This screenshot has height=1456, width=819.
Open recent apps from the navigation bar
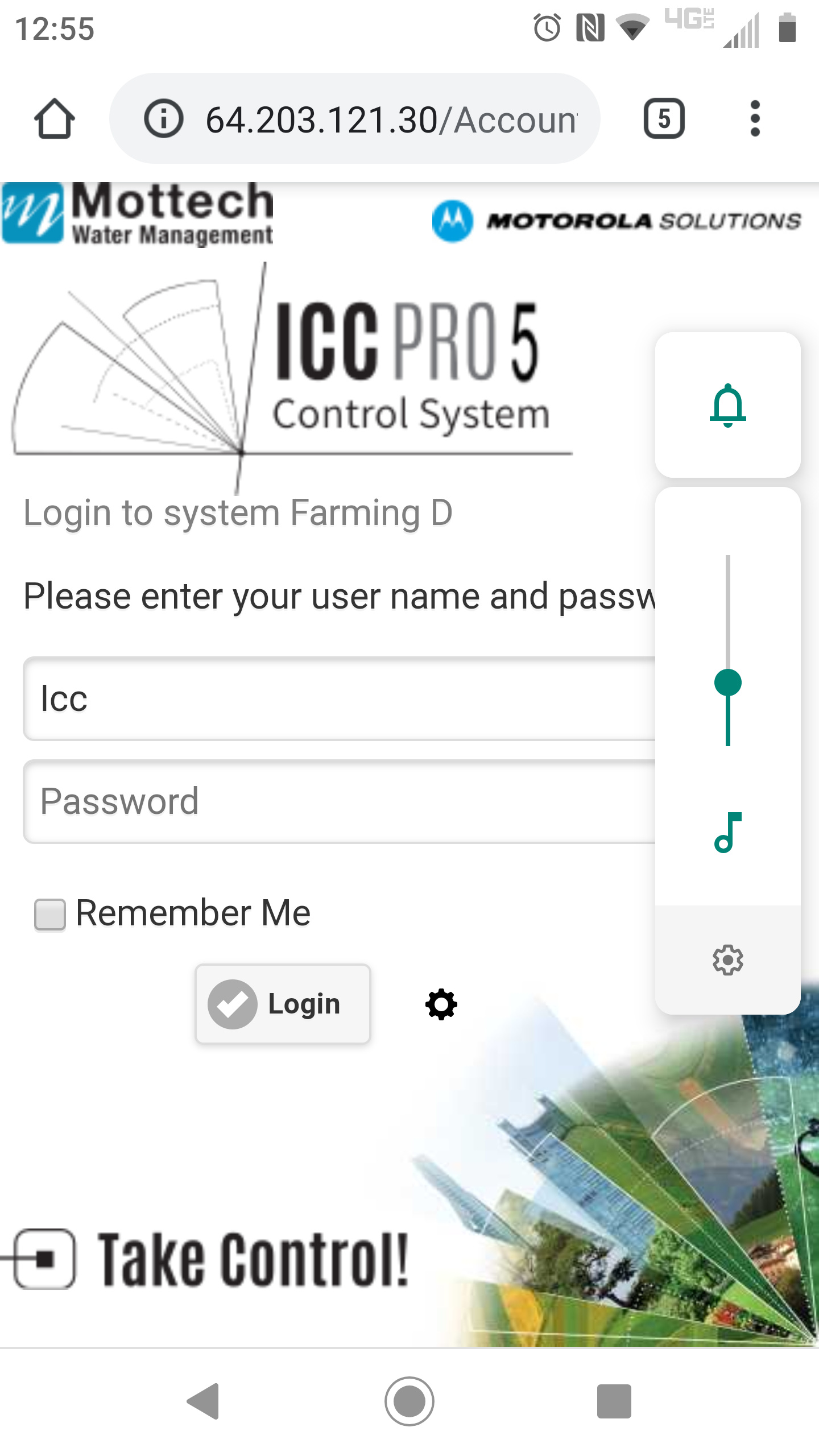(x=614, y=1401)
